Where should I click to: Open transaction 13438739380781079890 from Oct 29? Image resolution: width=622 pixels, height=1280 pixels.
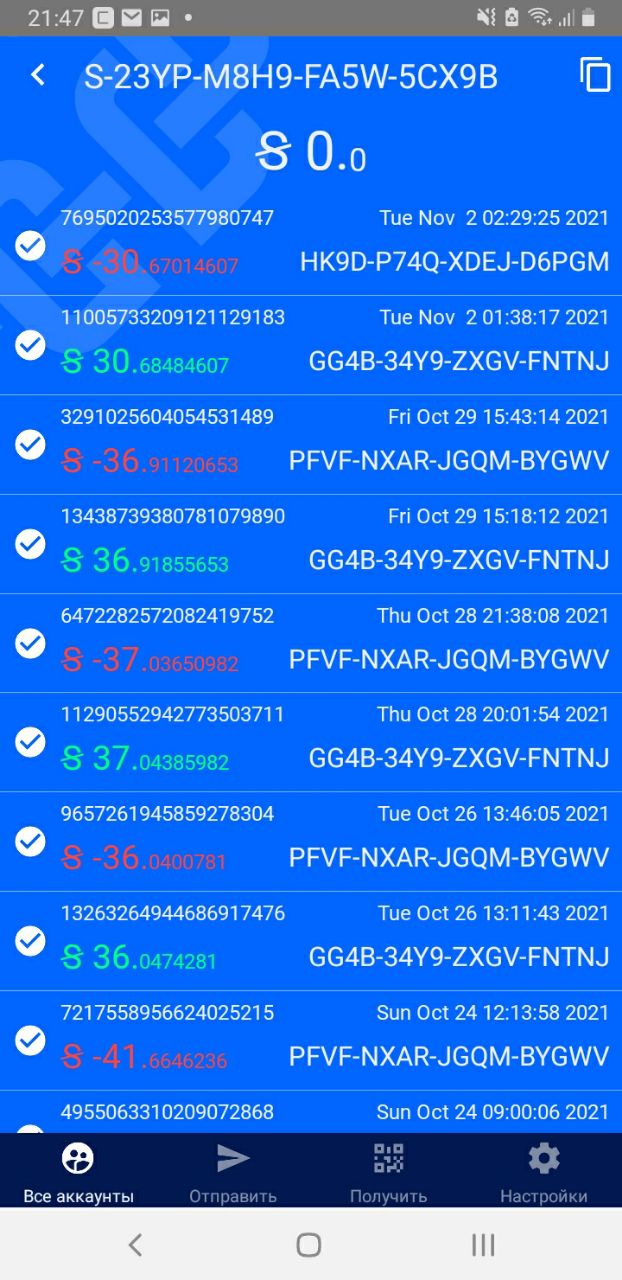[311, 544]
